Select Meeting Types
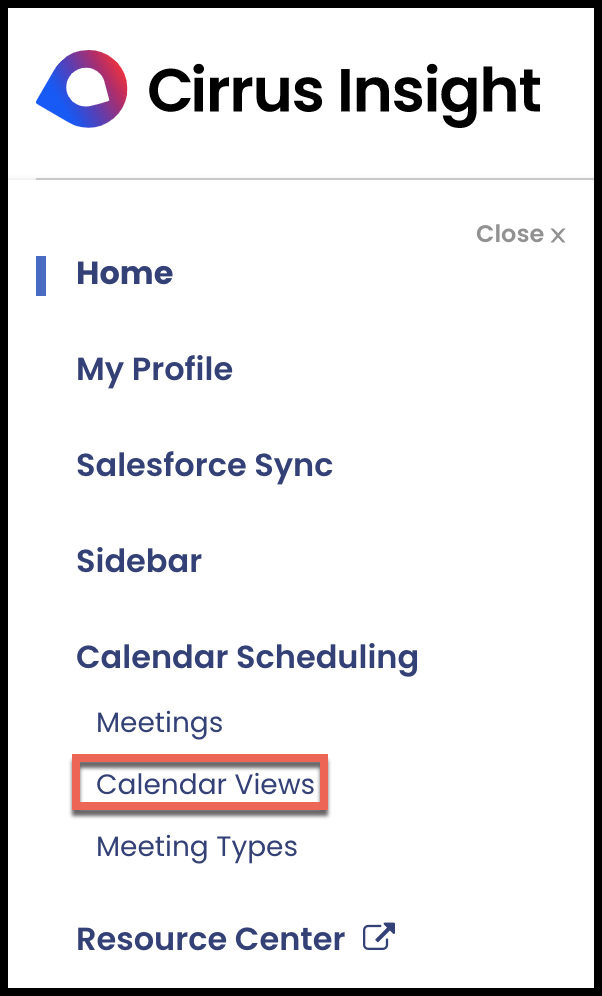The height and width of the screenshot is (996, 602). click(x=197, y=847)
